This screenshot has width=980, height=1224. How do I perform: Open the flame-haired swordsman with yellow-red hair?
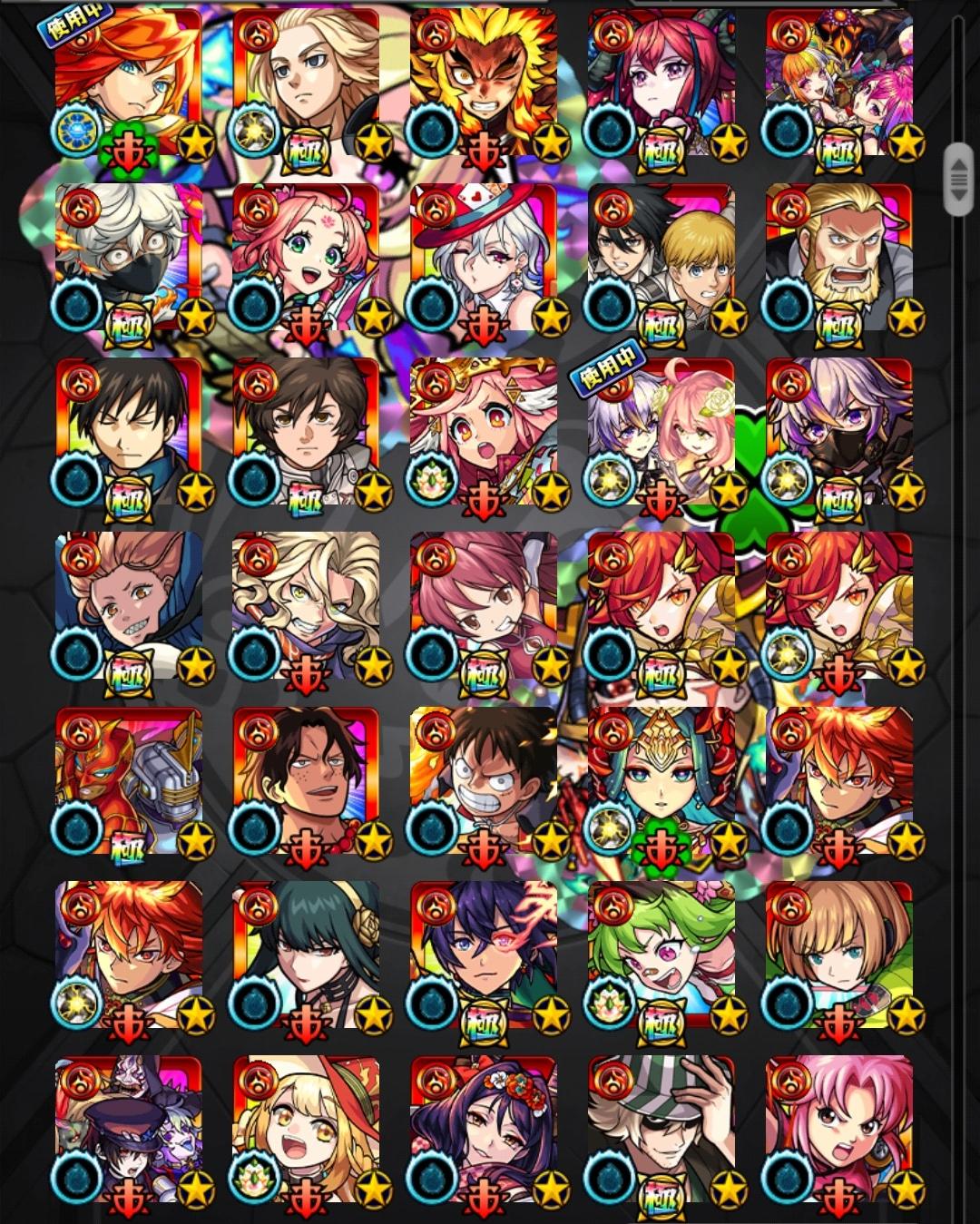coord(484,82)
